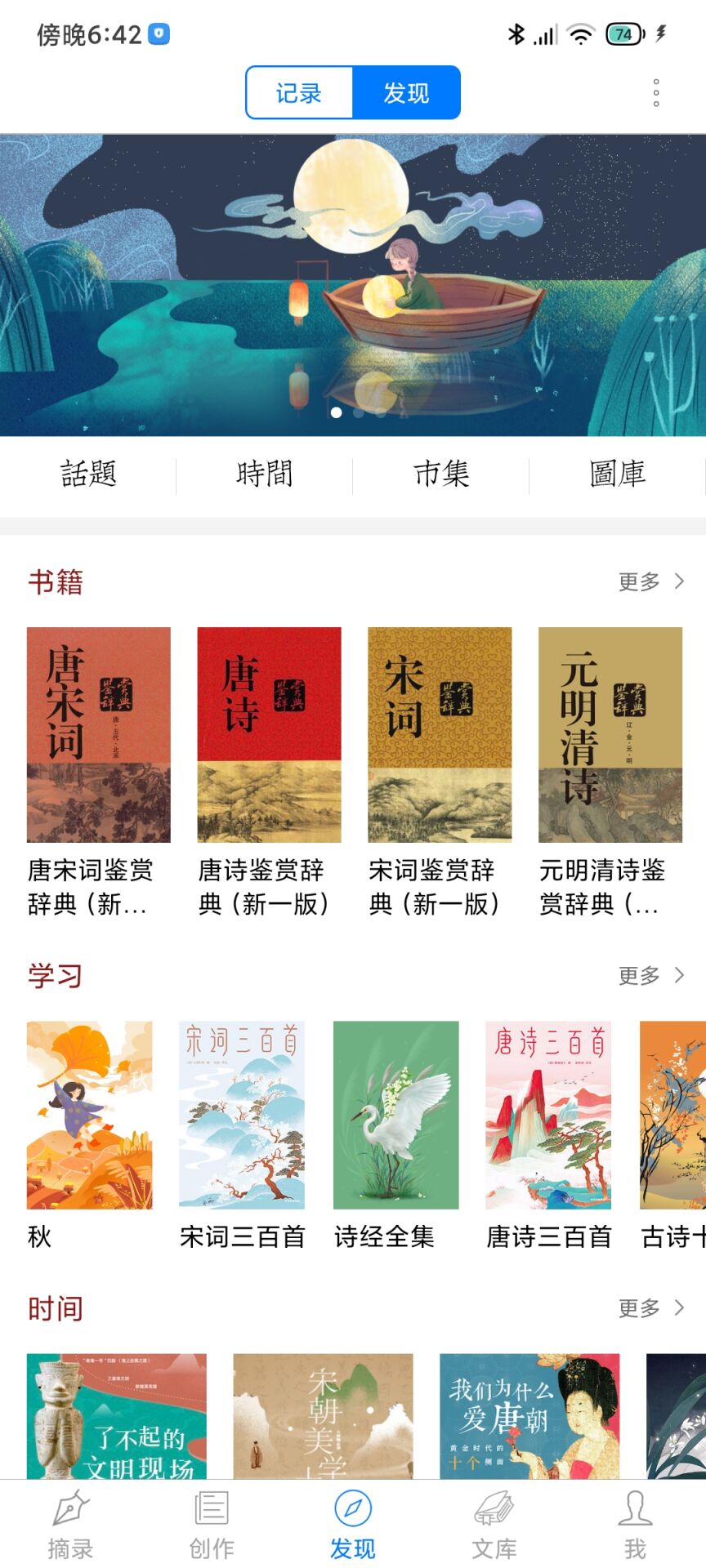Open 诗经全集

coord(395,1115)
